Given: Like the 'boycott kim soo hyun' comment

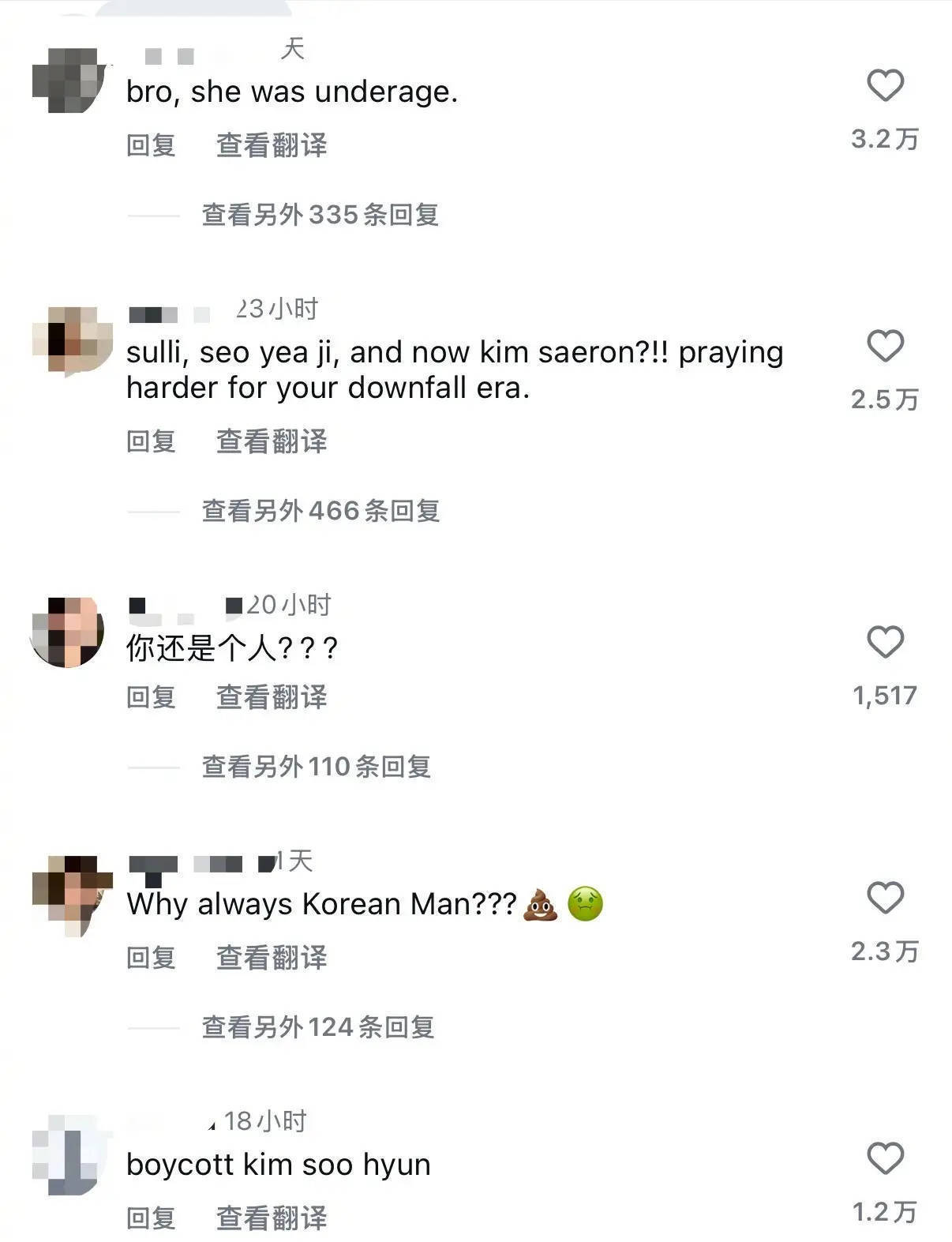Looking at the screenshot, I should (885, 1159).
